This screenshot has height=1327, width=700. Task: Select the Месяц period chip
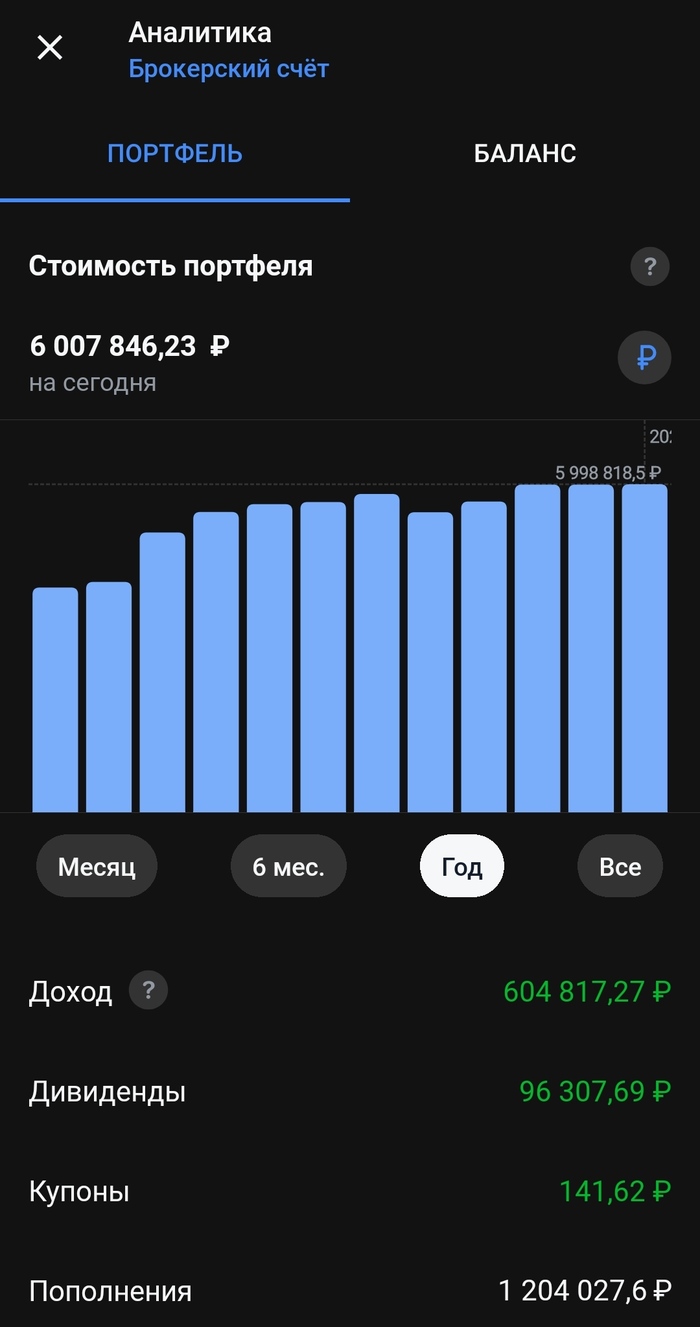[96, 866]
